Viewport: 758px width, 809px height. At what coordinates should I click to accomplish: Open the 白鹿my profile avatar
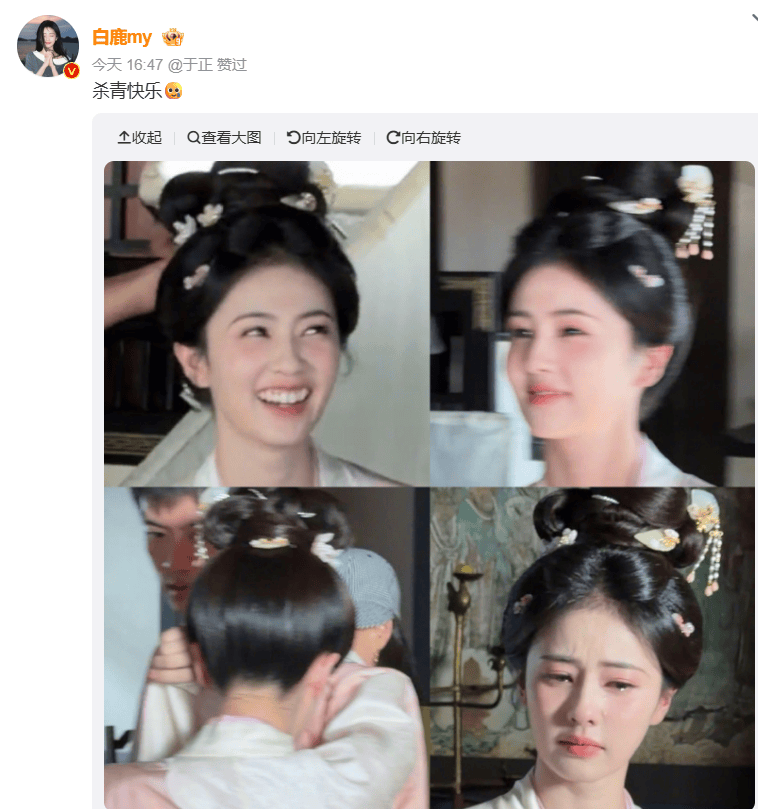pyautogui.click(x=48, y=46)
